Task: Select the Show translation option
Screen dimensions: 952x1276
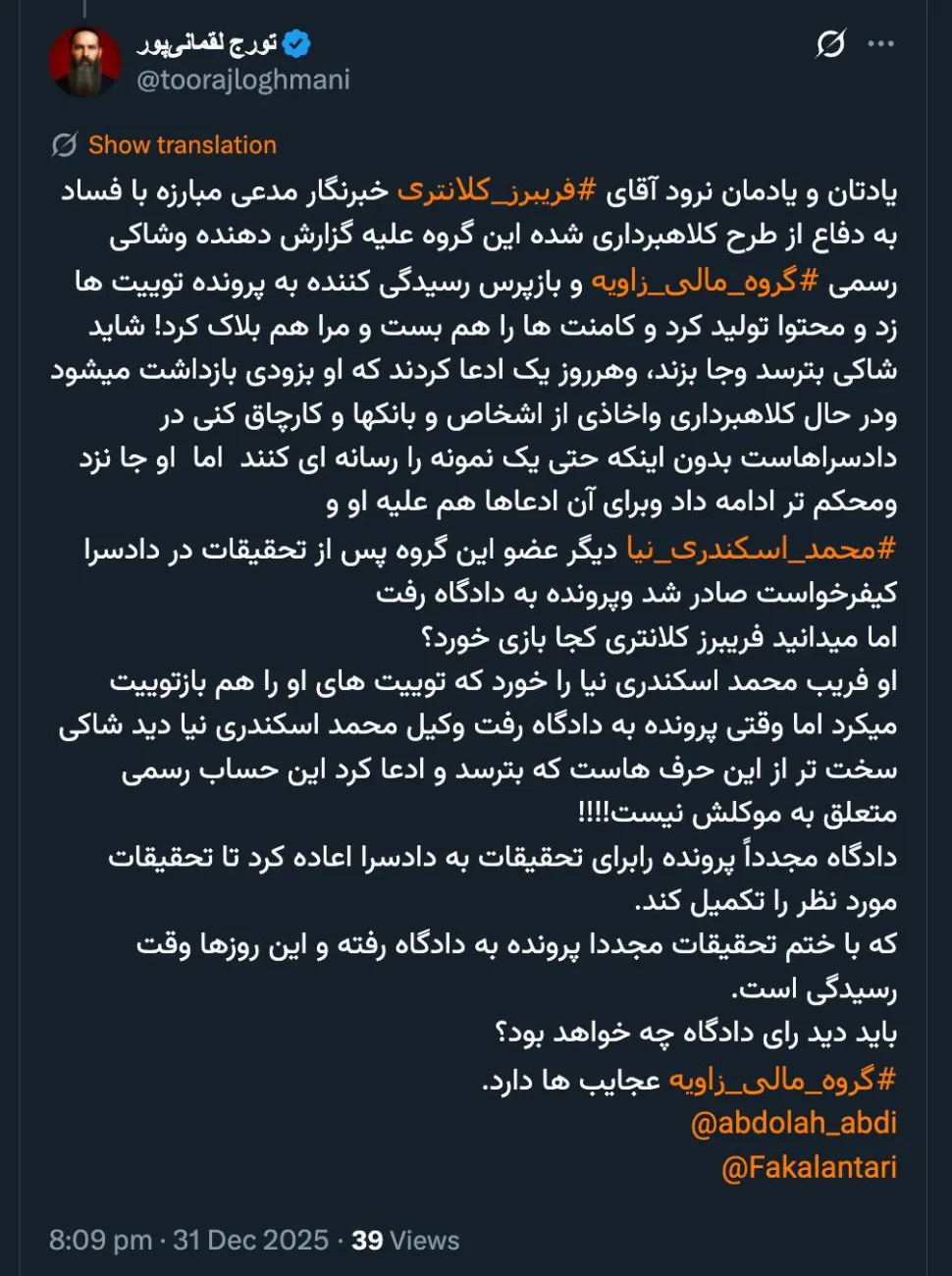Action: pos(182,144)
